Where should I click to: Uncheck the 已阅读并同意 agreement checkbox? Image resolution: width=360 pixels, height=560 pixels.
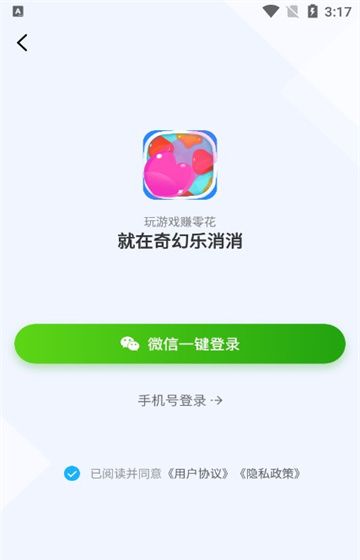pos(72,474)
